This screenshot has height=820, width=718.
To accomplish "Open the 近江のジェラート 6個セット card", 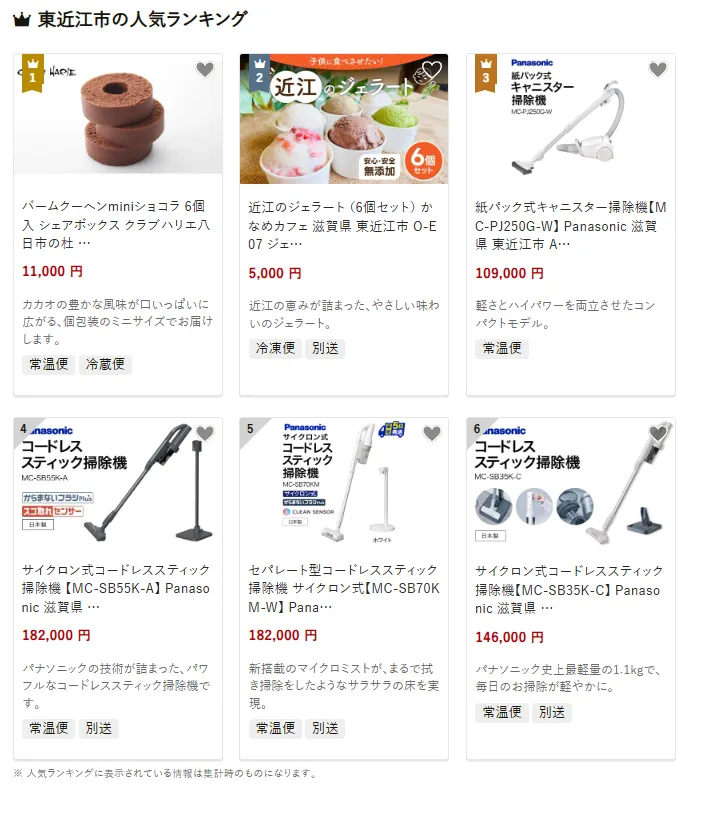I will [343, 223].
